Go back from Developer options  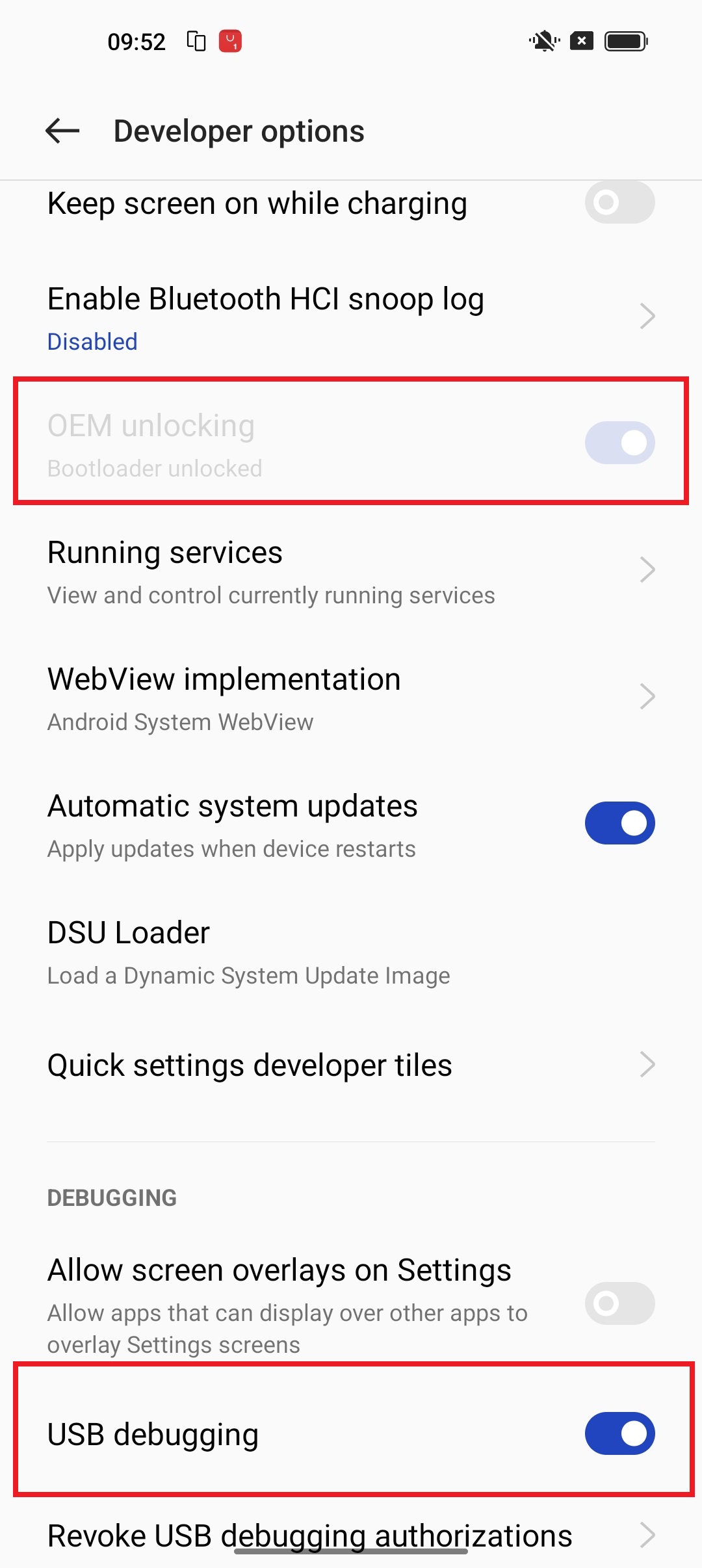point(62,131)
